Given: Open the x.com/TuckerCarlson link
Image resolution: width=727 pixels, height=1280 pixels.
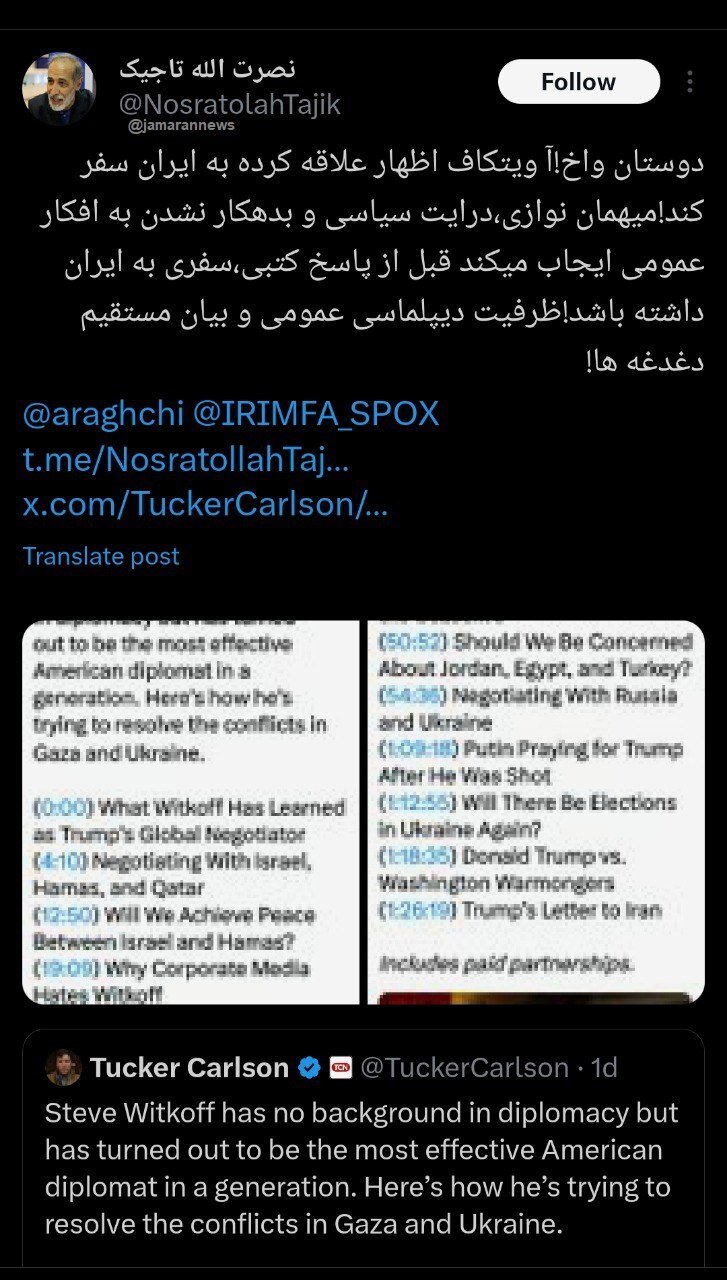Looking at the screenshot, I should point(205,505).
